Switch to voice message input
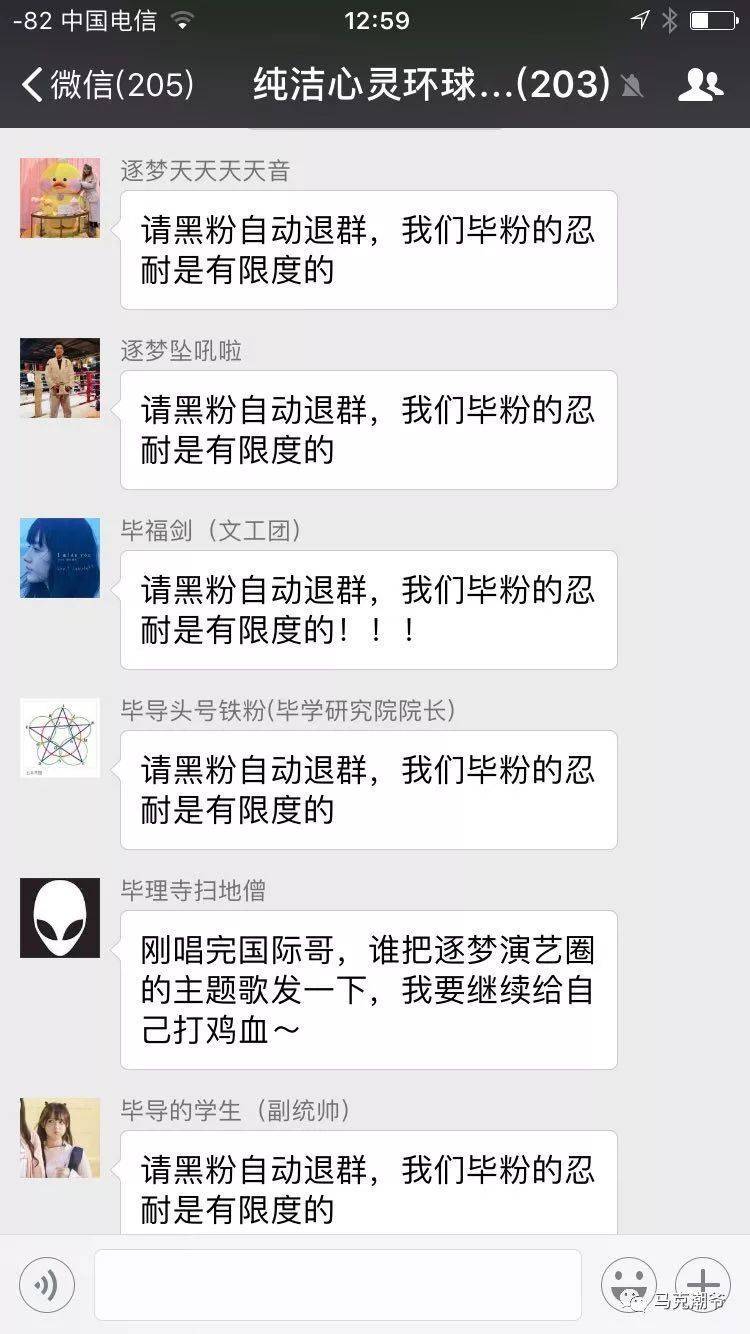The height and width of the screenshot is (1334, 750). [x=46, y=1285]
